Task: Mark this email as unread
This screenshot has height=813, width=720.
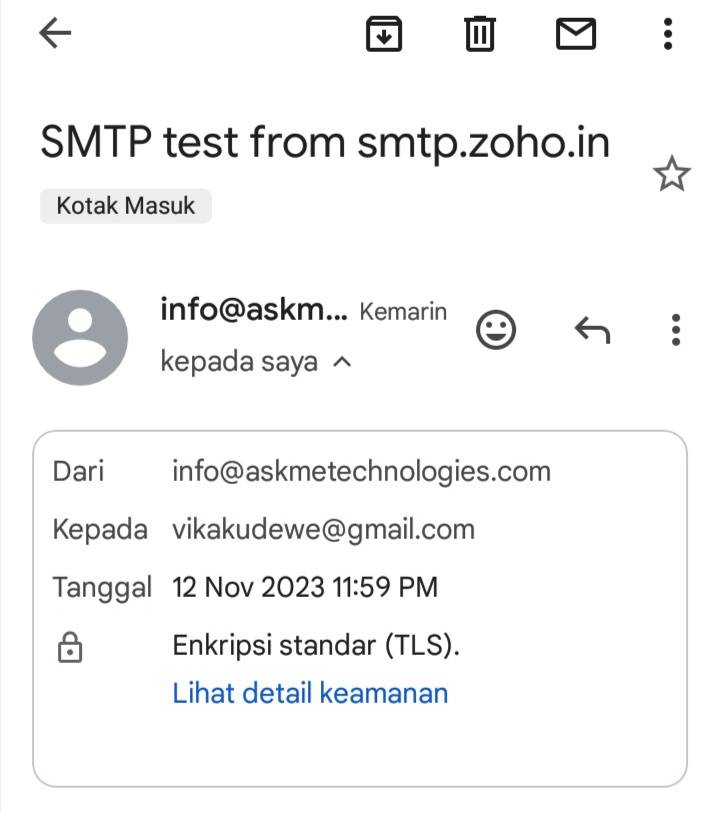Action: click(575, 35)
